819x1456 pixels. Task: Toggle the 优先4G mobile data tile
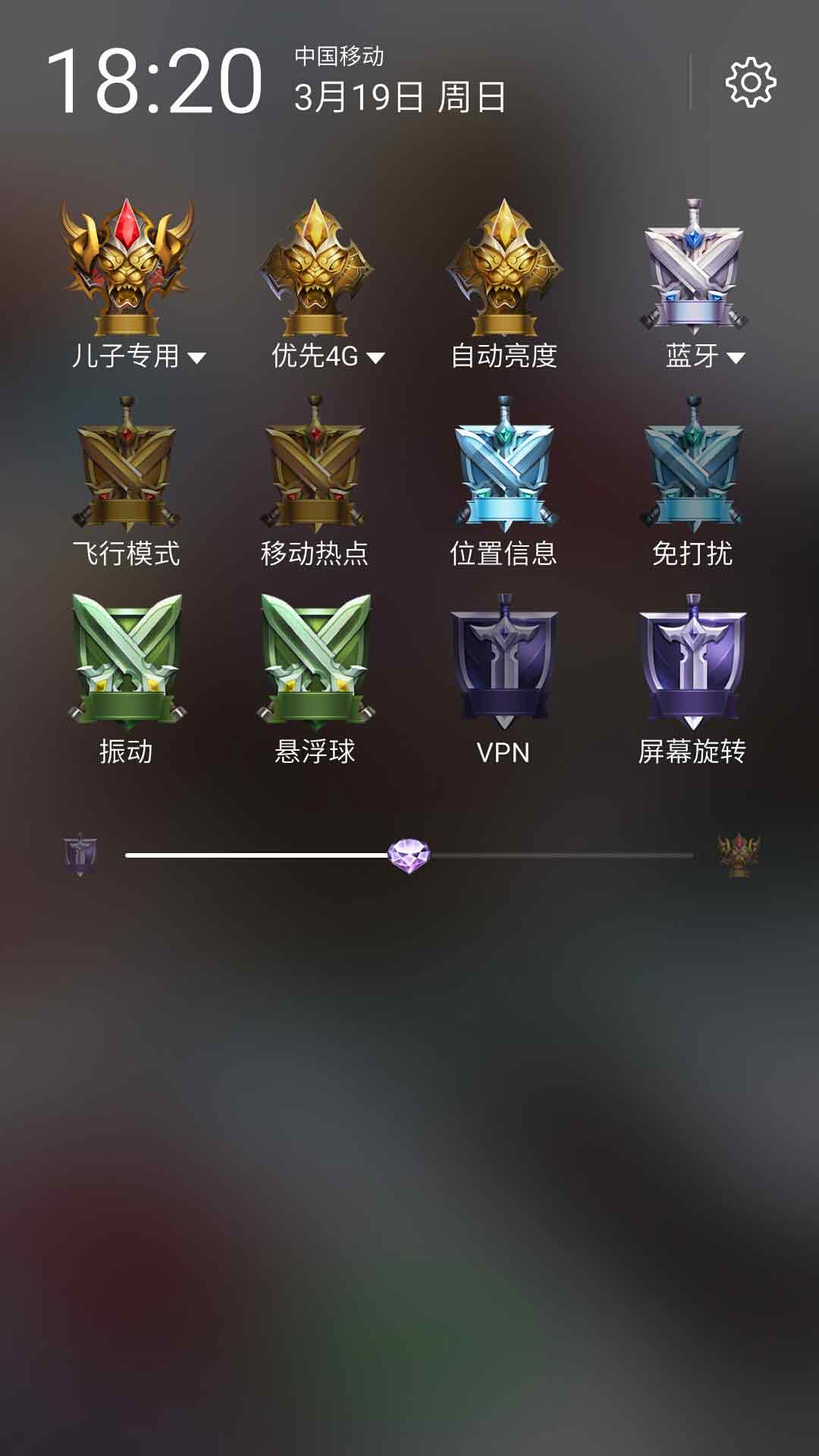pos(315,268)
